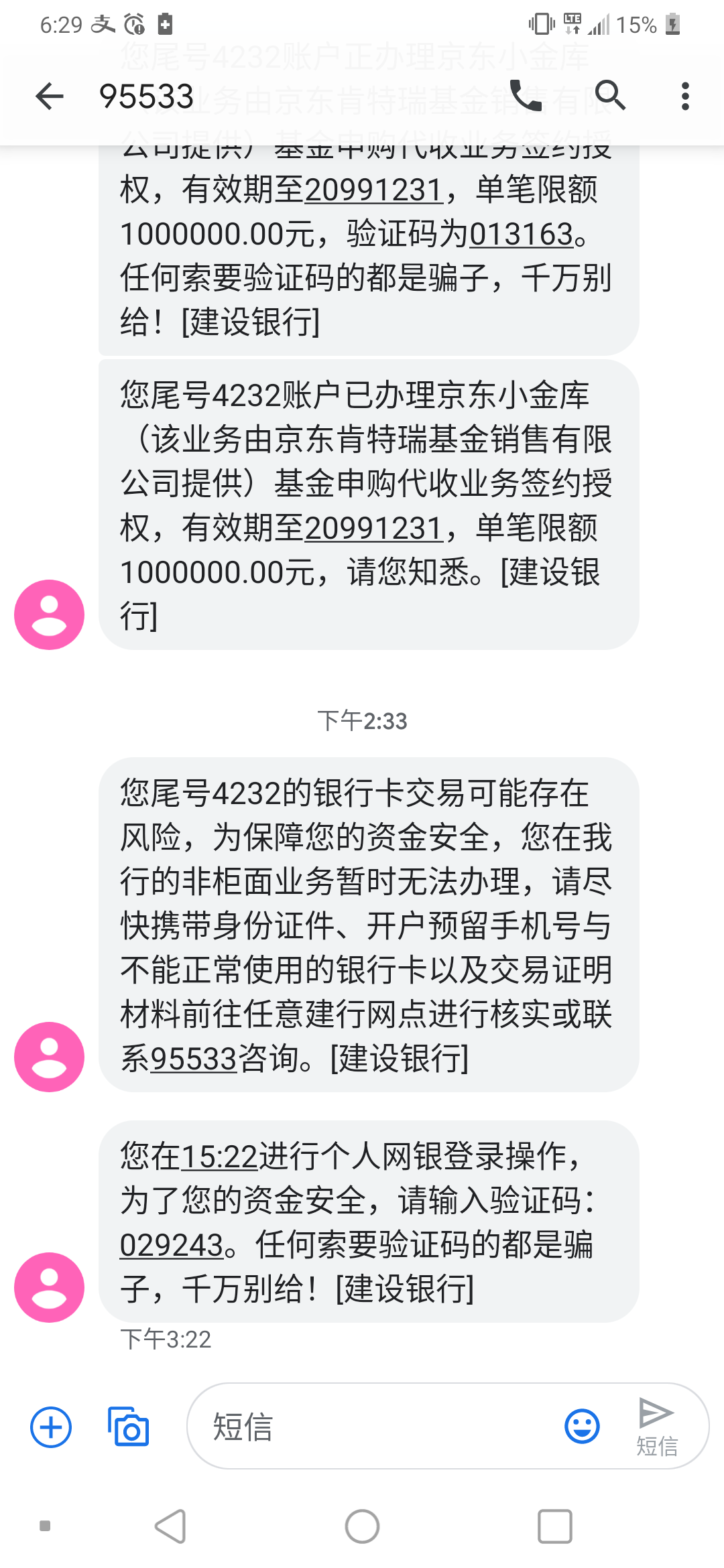This screenshot has height=1568, width=724.
Task: Go to the home screen
Action: (362, 1526)
